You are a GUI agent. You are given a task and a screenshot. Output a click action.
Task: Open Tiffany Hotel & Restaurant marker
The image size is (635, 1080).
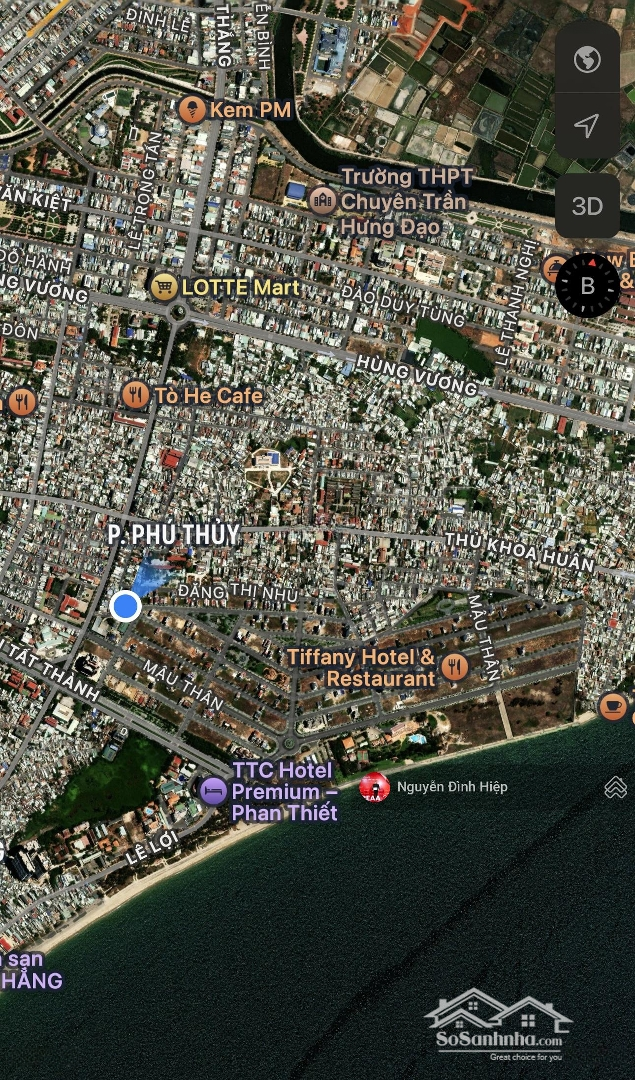(455, 667)
